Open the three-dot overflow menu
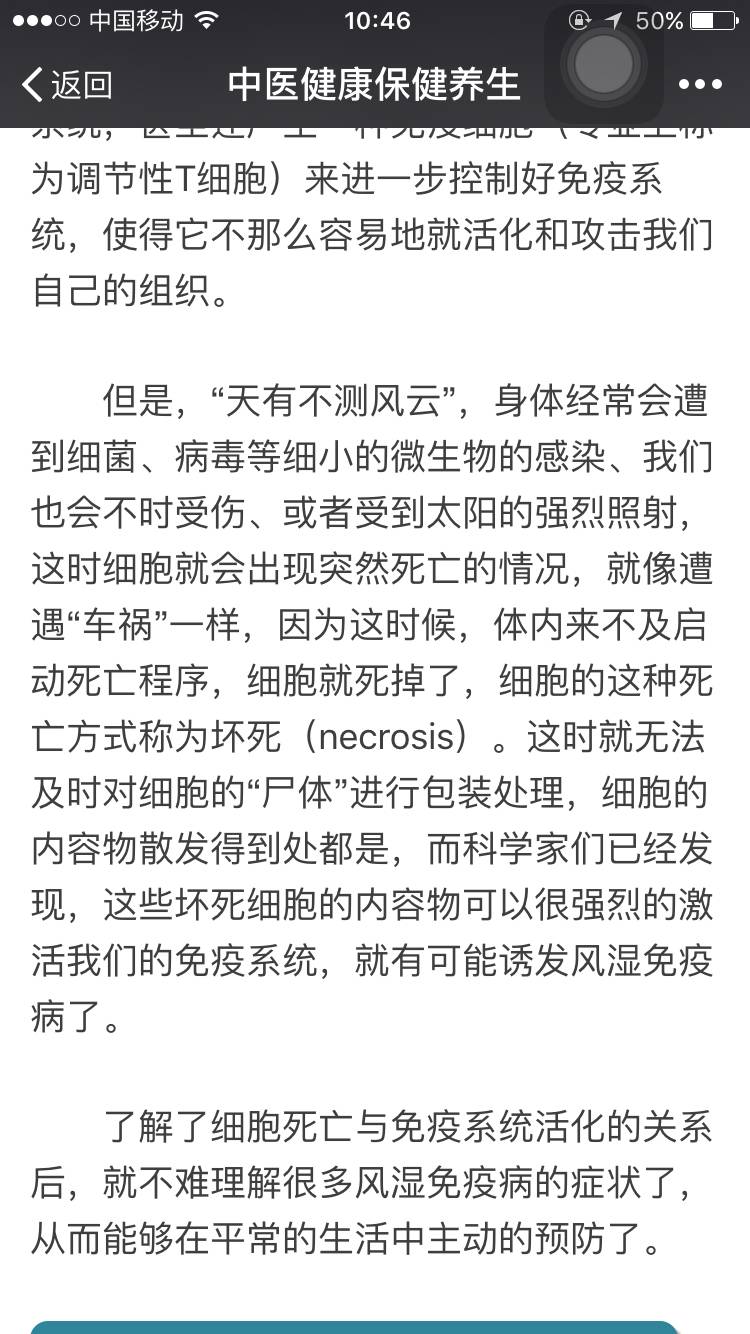Viewport: 750px width, 1334px height. coord(700,85)
